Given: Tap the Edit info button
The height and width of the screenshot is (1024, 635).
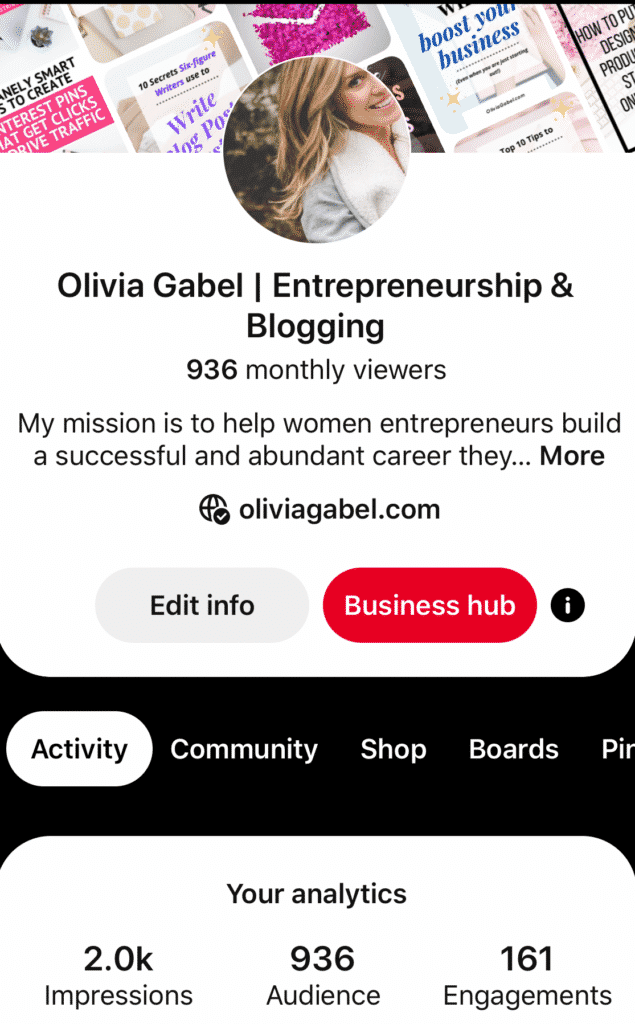Looking at the screenshot, I should pos(202,605).
